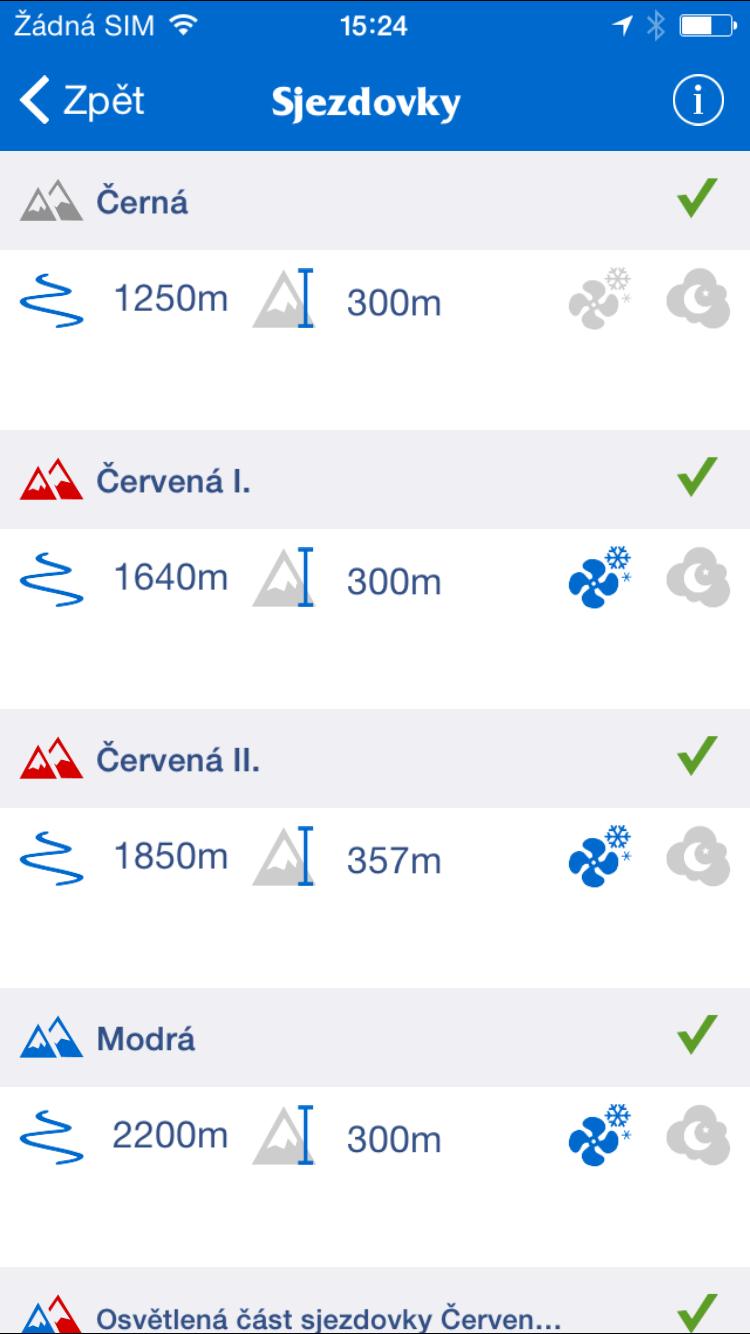The height and width of the screenshot is (1334, 750).
Task: Select the Červená I. slope
Action: (x=375, y=480)
